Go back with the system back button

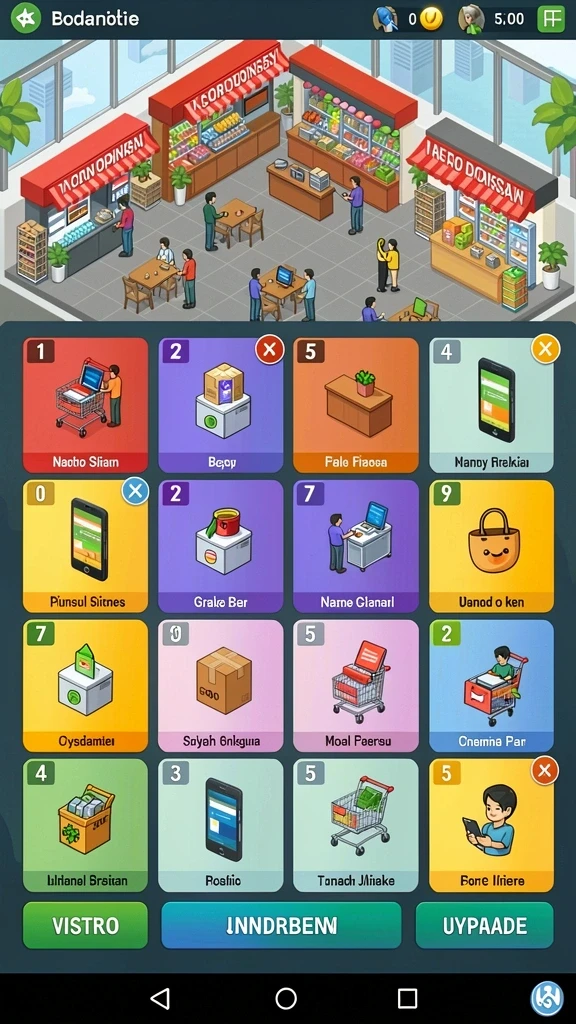(x=160, y=998)
